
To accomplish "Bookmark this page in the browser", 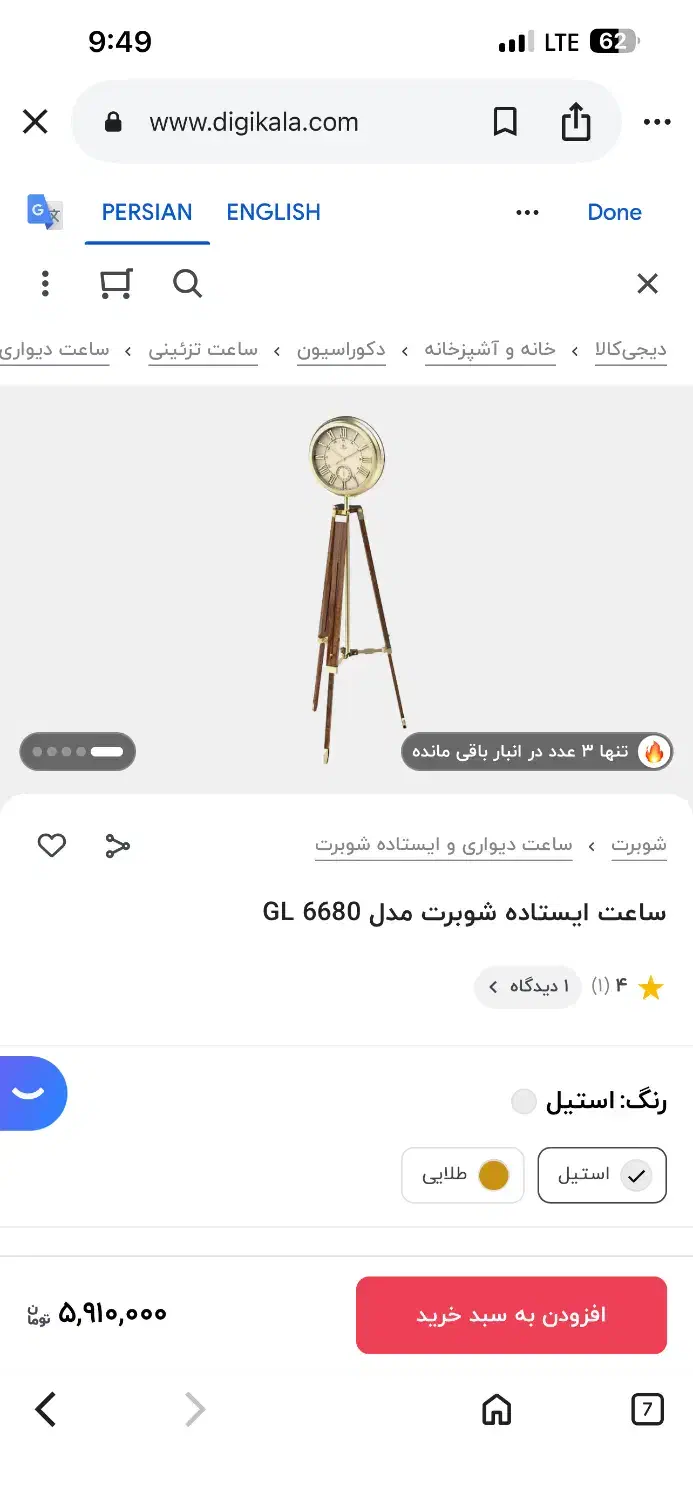I will (505, 122).
